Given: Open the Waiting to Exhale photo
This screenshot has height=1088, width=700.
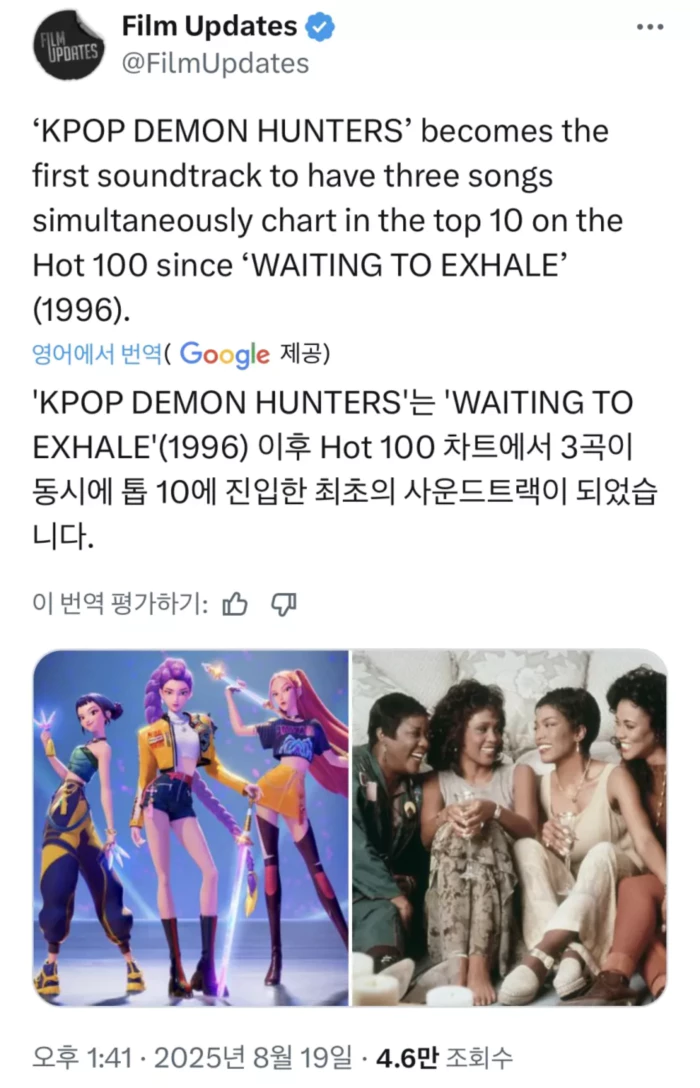Looking at the screenshot, I should (509, 826).
